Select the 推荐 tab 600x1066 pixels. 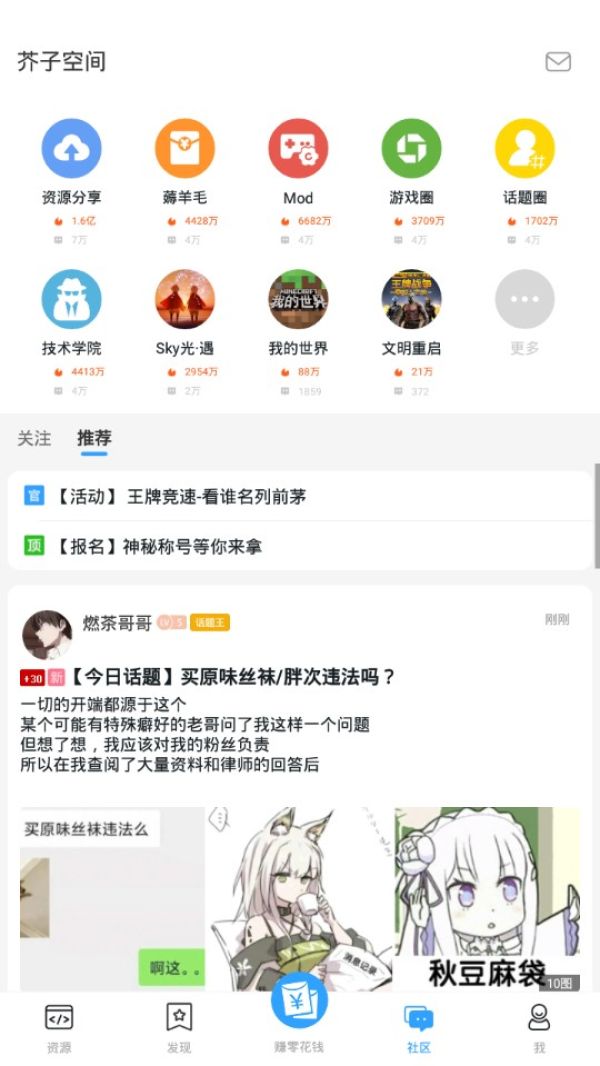pos(94,438)
